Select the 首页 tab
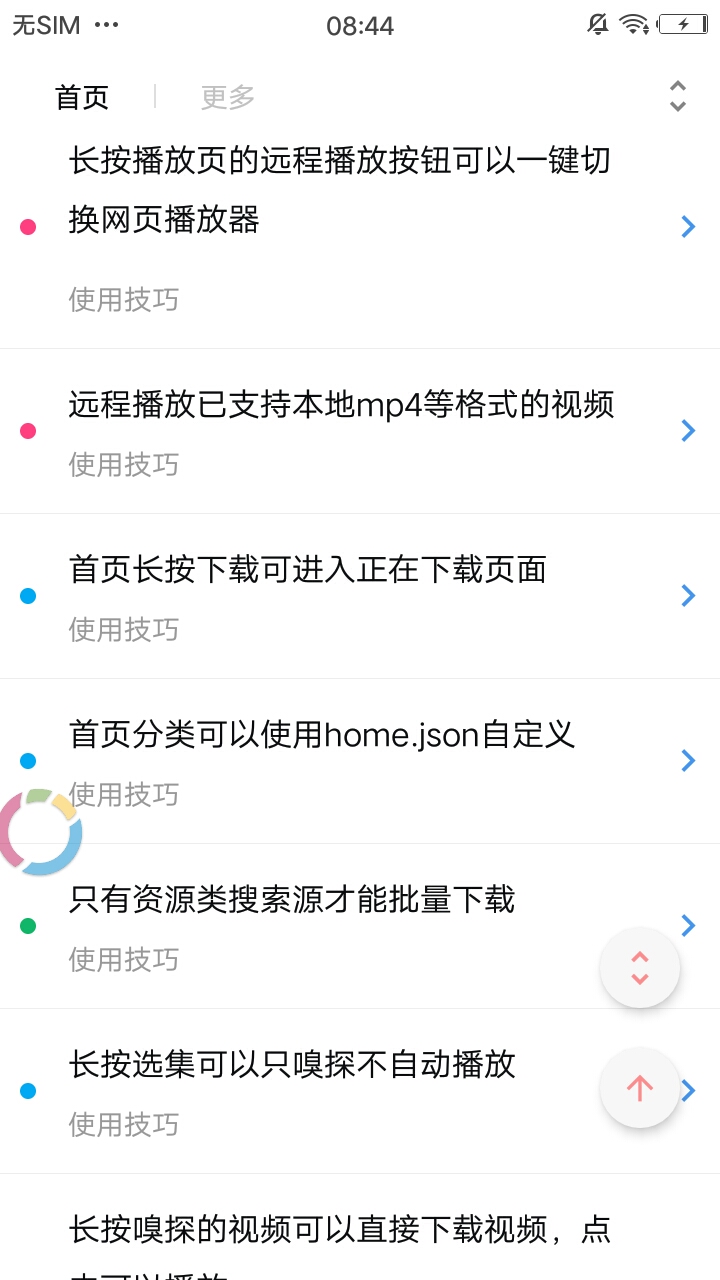 [82, 97]
